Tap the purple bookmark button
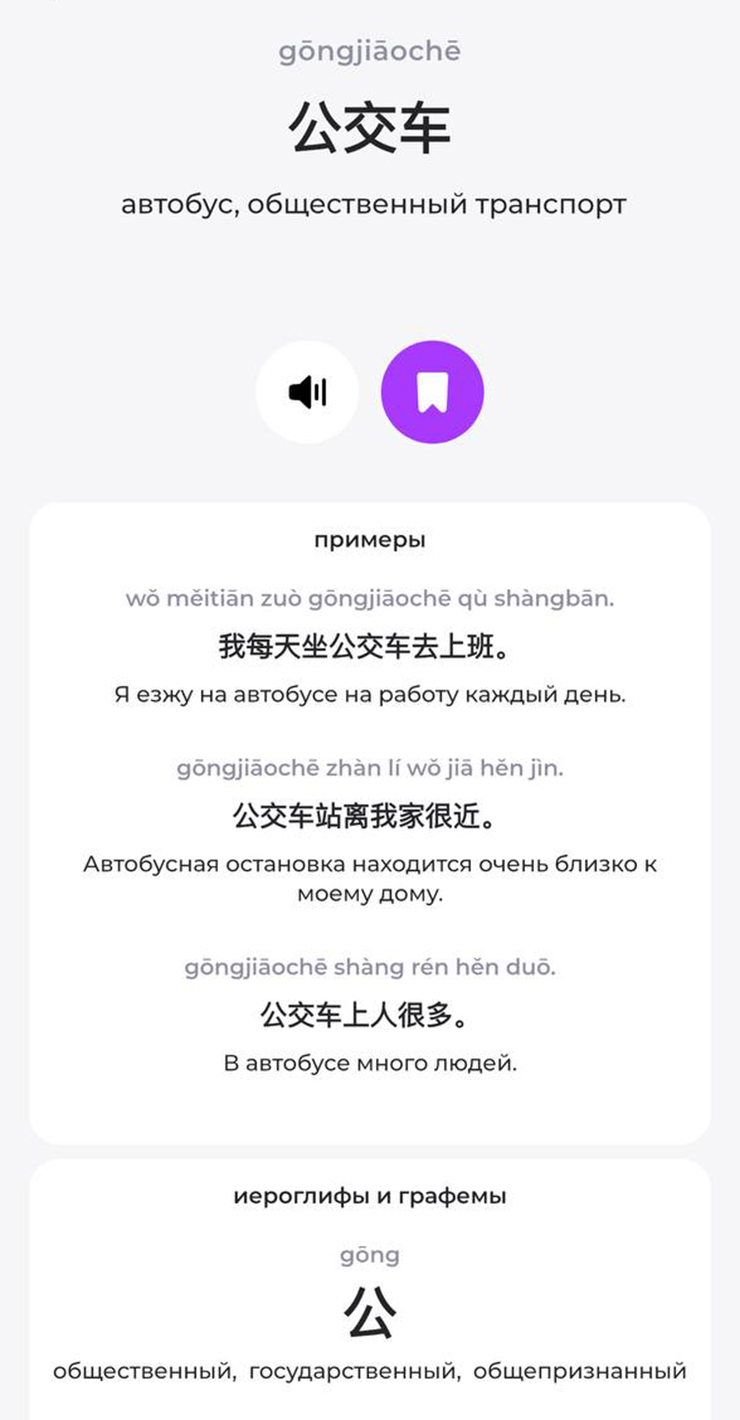 click(x=432, y=392)
